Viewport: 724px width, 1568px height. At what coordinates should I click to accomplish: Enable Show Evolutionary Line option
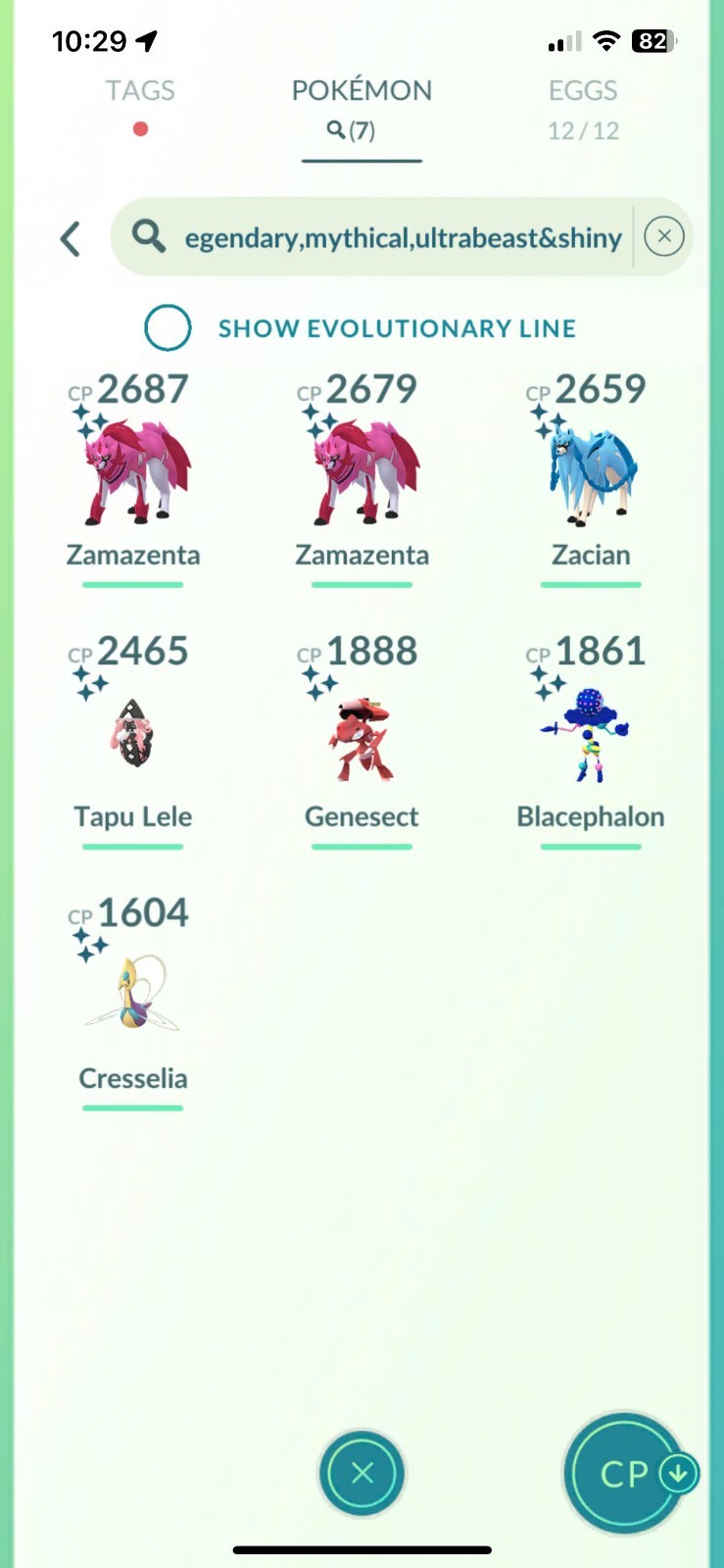(x=168, y=328)
